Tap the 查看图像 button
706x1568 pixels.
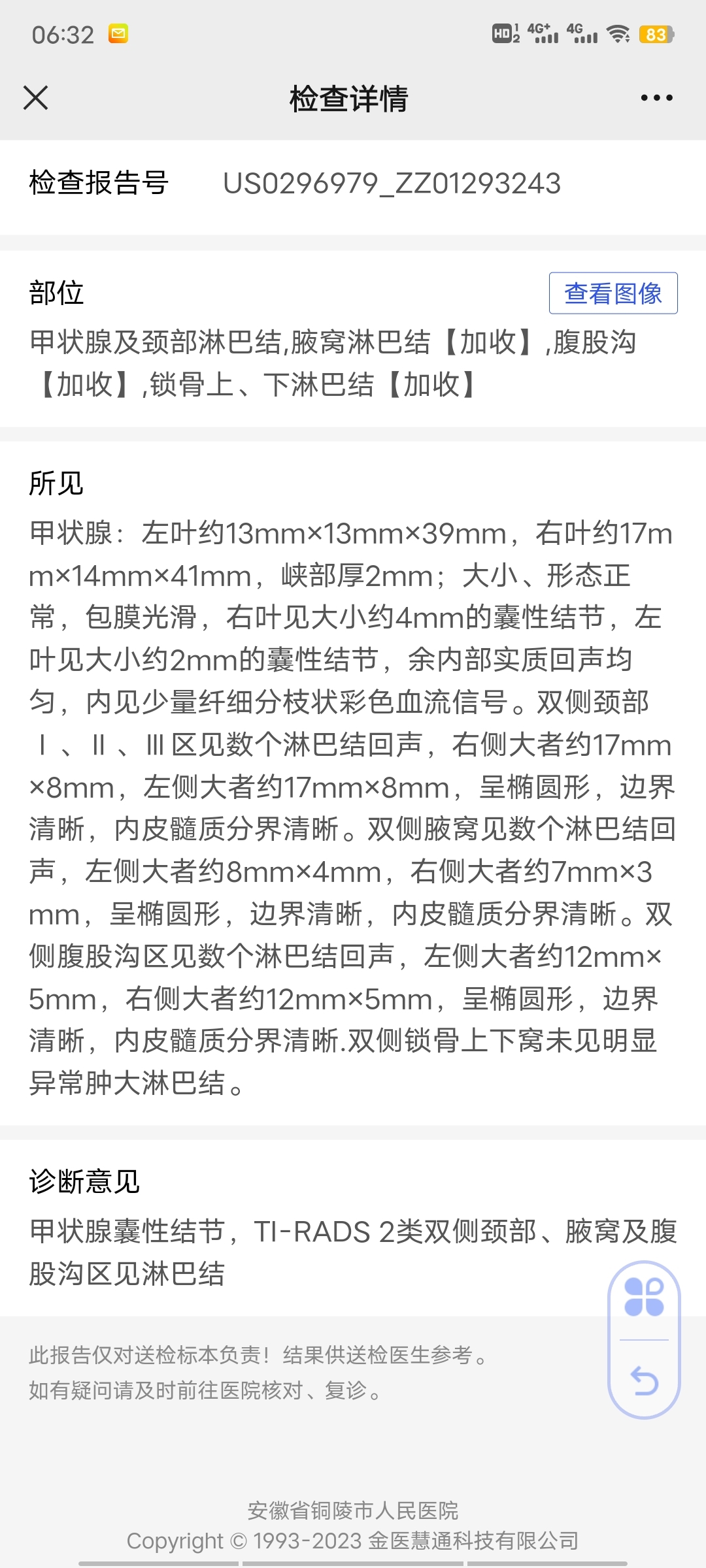click(x=613, y=293)
